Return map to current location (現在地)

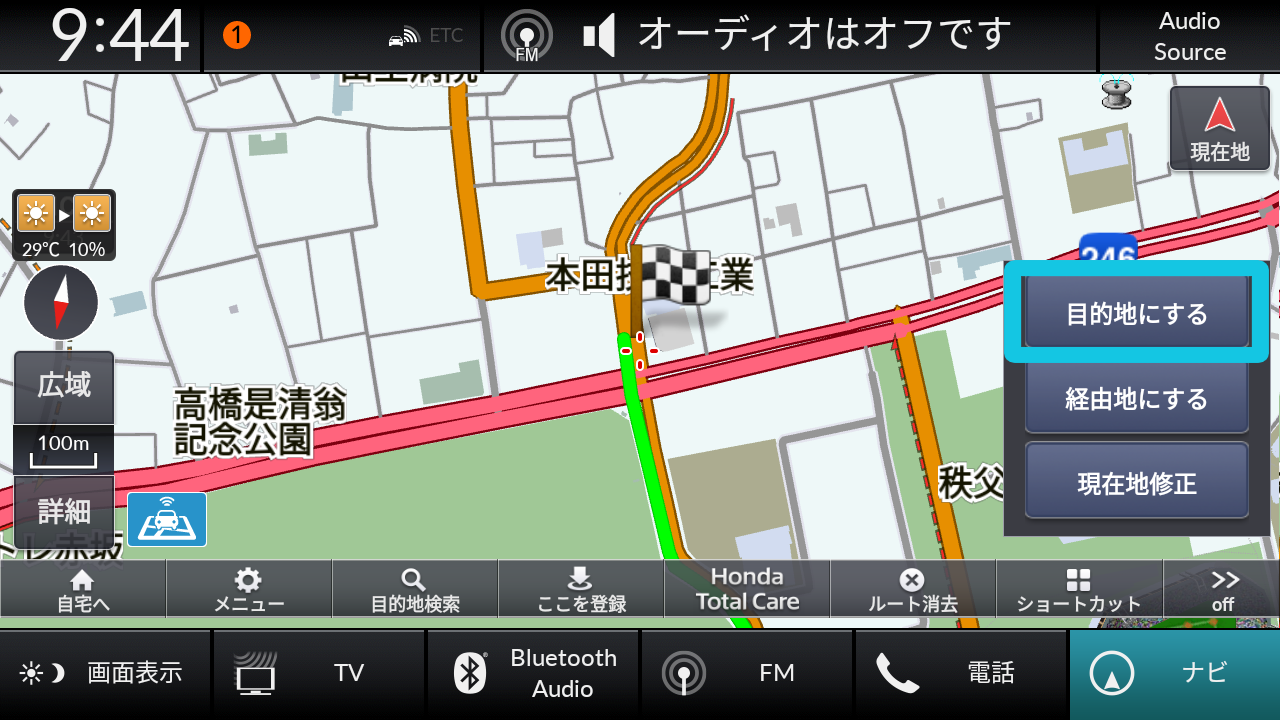pyautogui.click(x=1219, y=128)
